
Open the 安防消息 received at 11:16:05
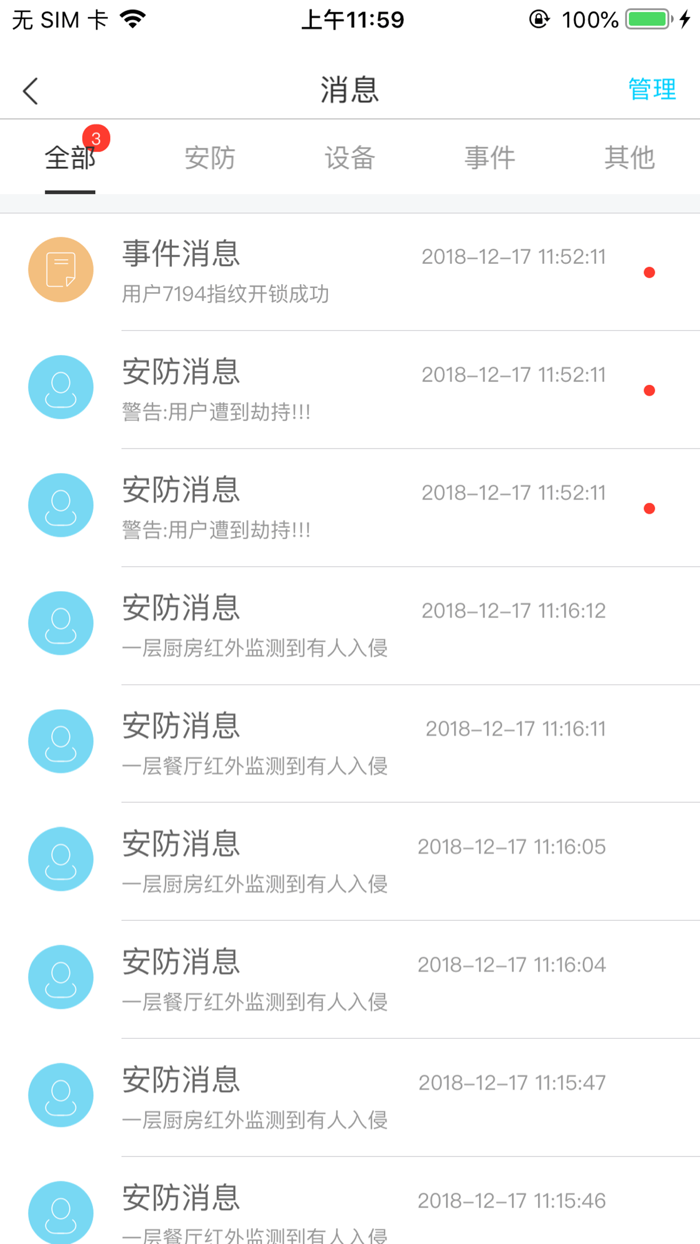[350, 862]
